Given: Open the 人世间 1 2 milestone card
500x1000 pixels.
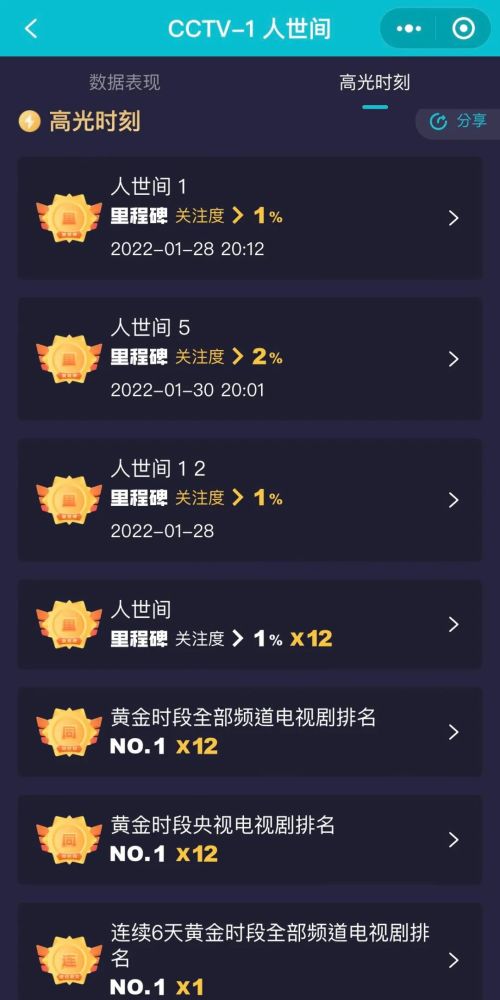Looking at the screenshot, I should click(x=249, y=499).
